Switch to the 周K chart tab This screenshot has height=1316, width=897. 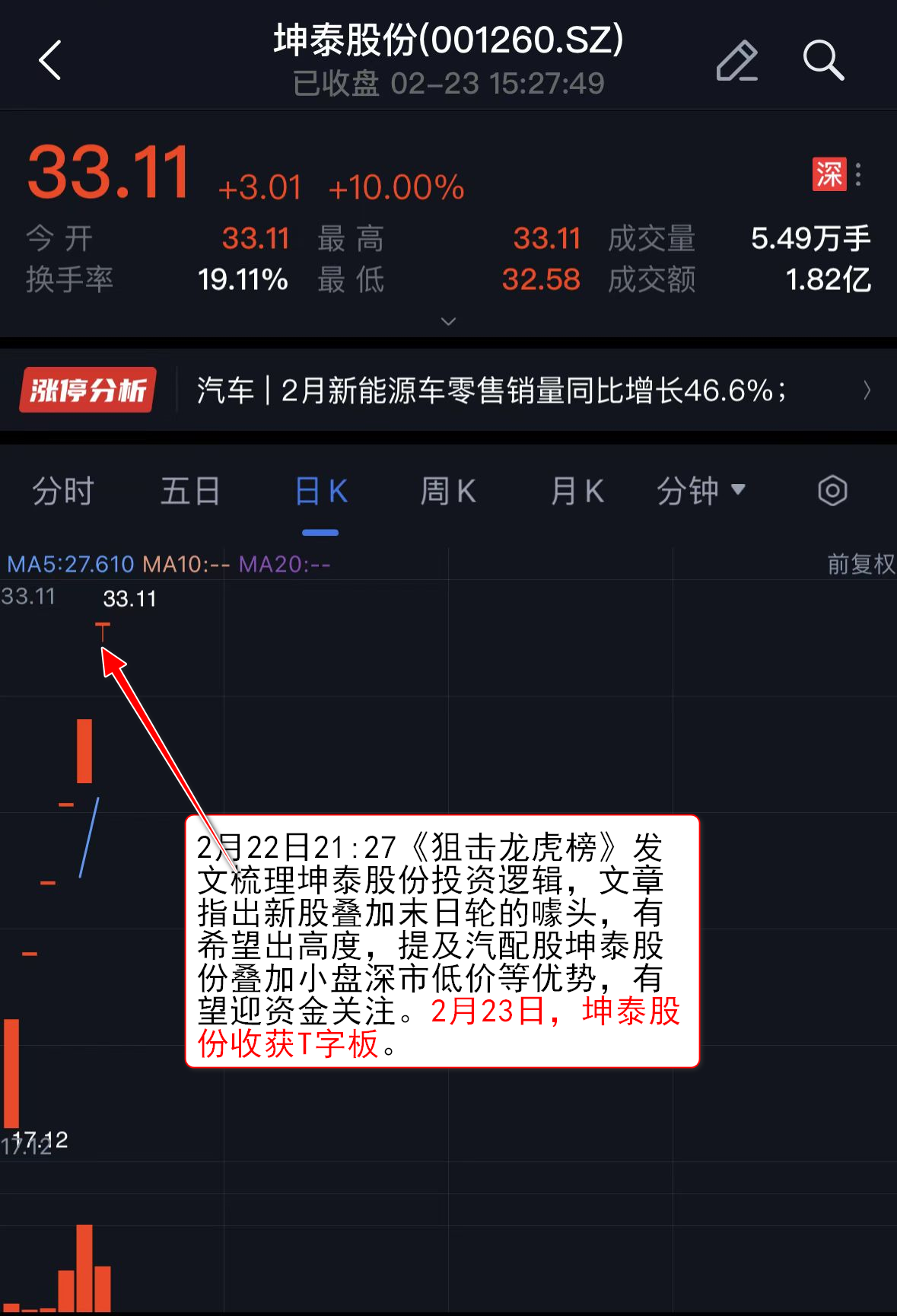448,491
